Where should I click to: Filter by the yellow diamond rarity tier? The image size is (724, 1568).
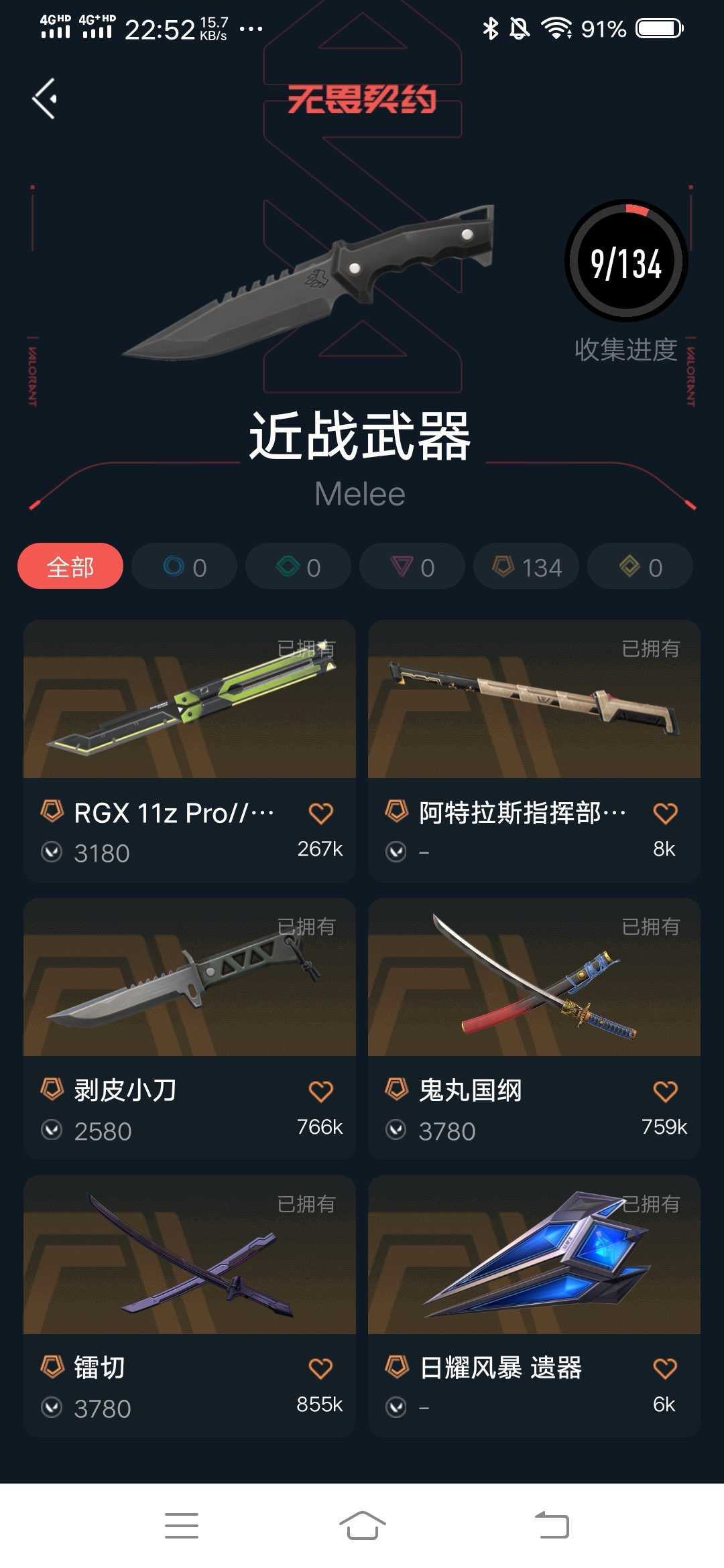[640, 567]
